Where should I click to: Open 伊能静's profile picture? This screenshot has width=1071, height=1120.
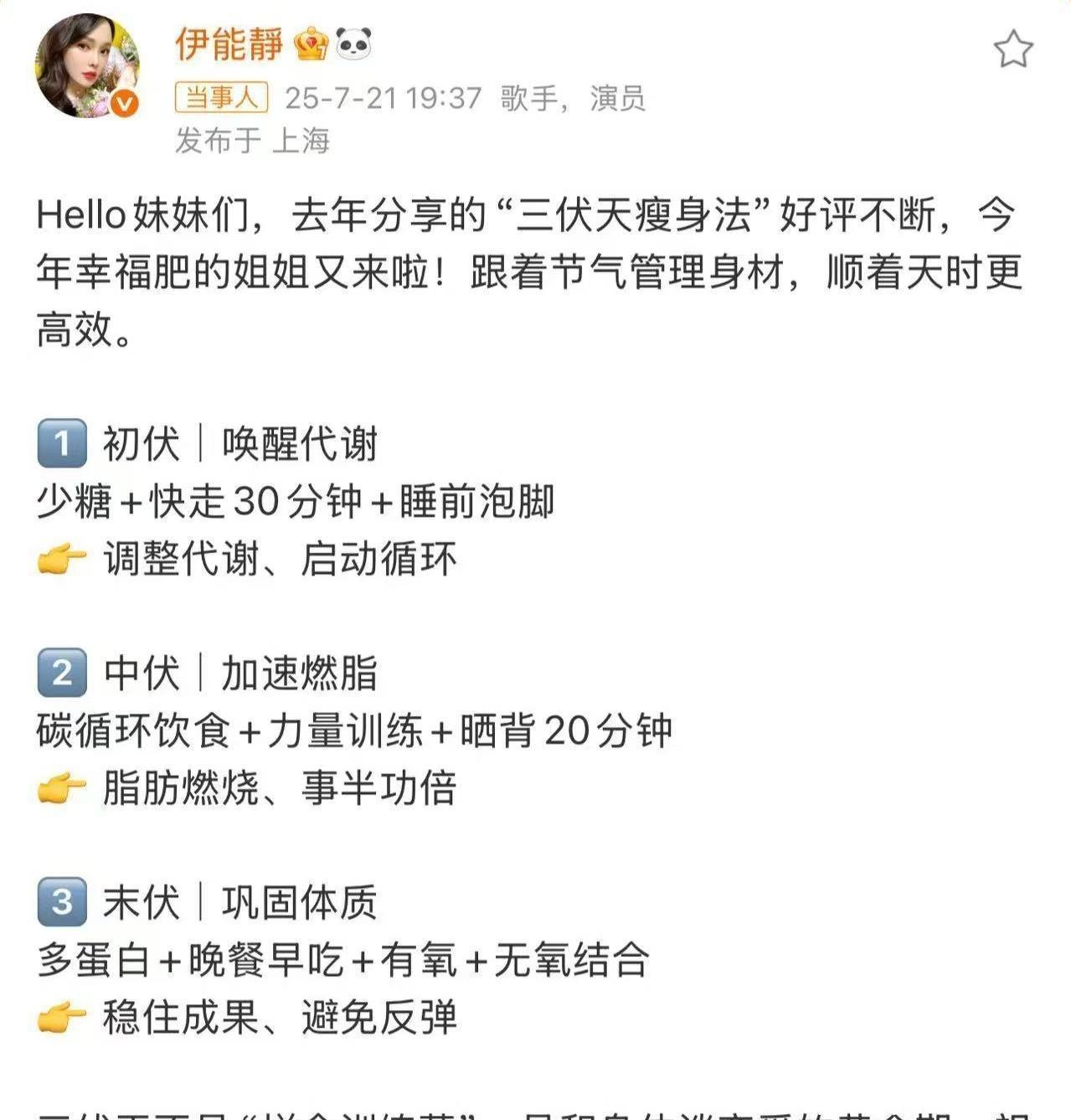[86, 65]
